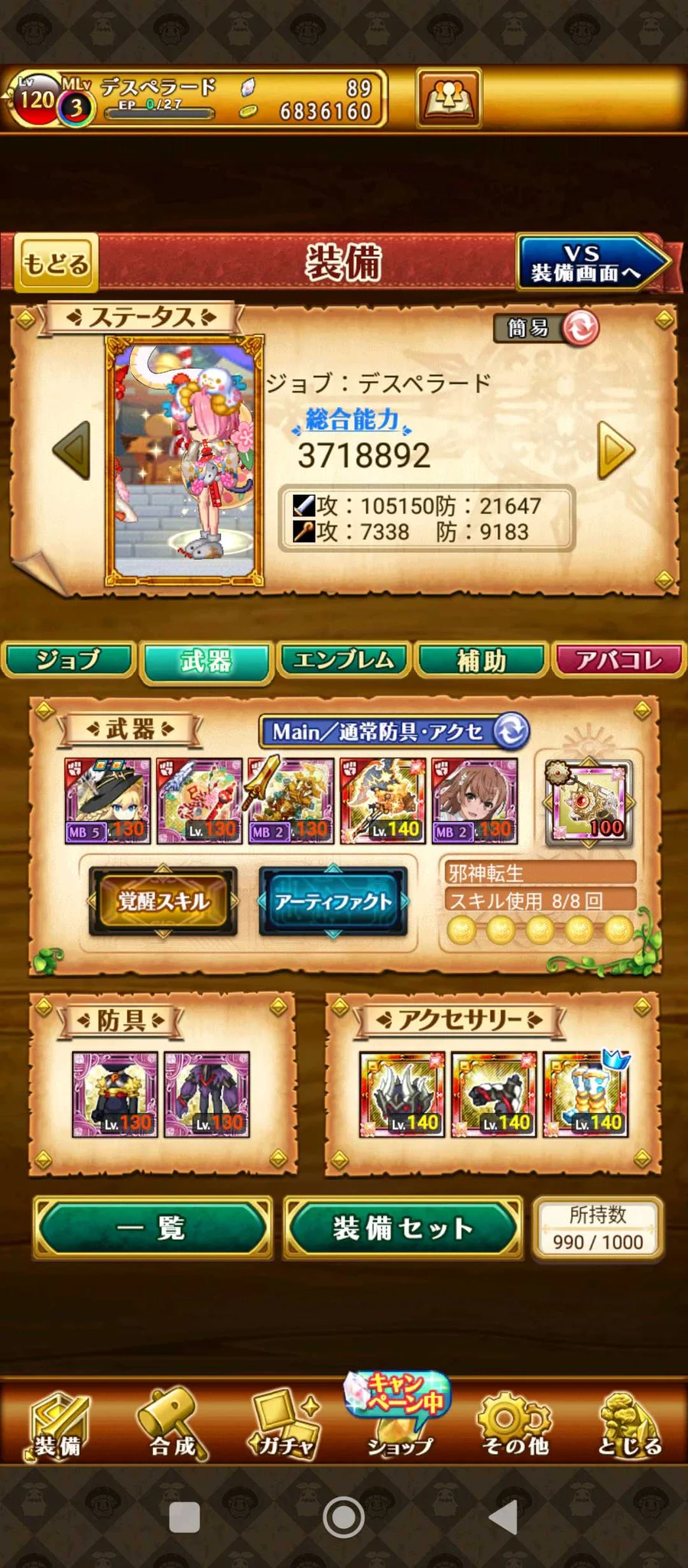Switch to the ジョブ tab
The width and height of the screenshot is (688, 1568).
click(69, 660)
